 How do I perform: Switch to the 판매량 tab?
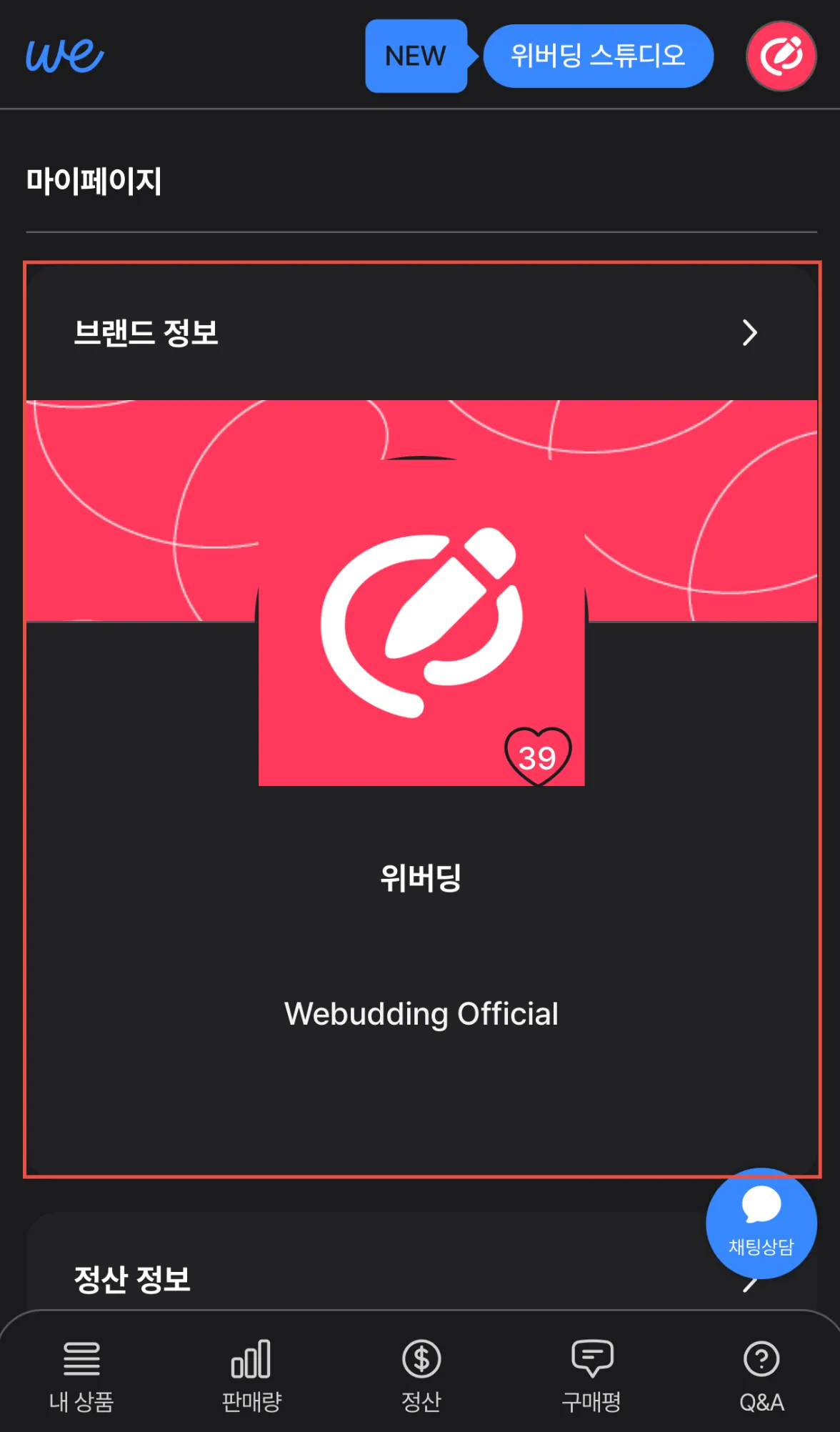click(x=251, y=1376)
